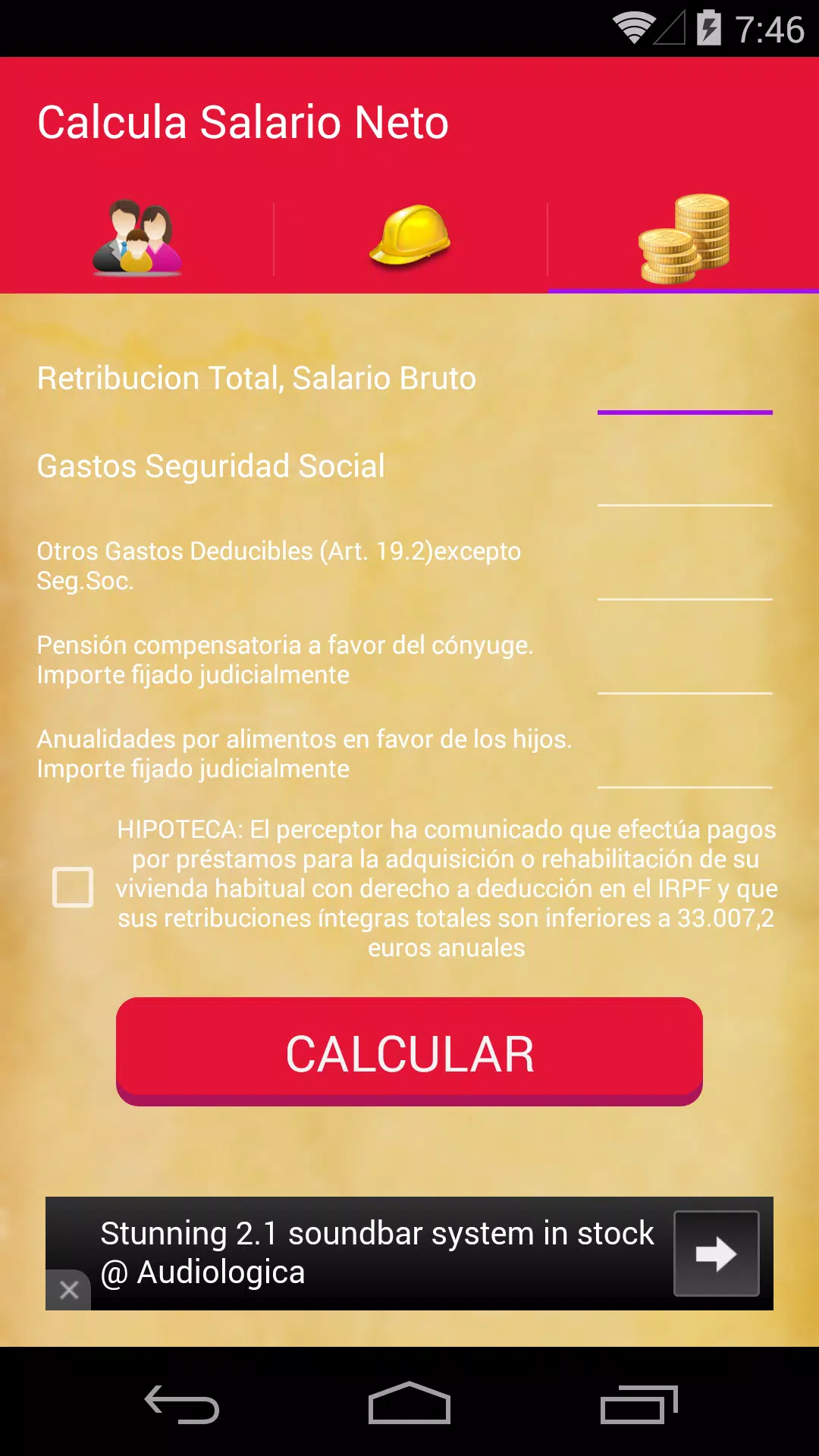Check the HIPOTECA checkbox
The width and height of the screenshot is (819, 1456).
coord(73,887)
